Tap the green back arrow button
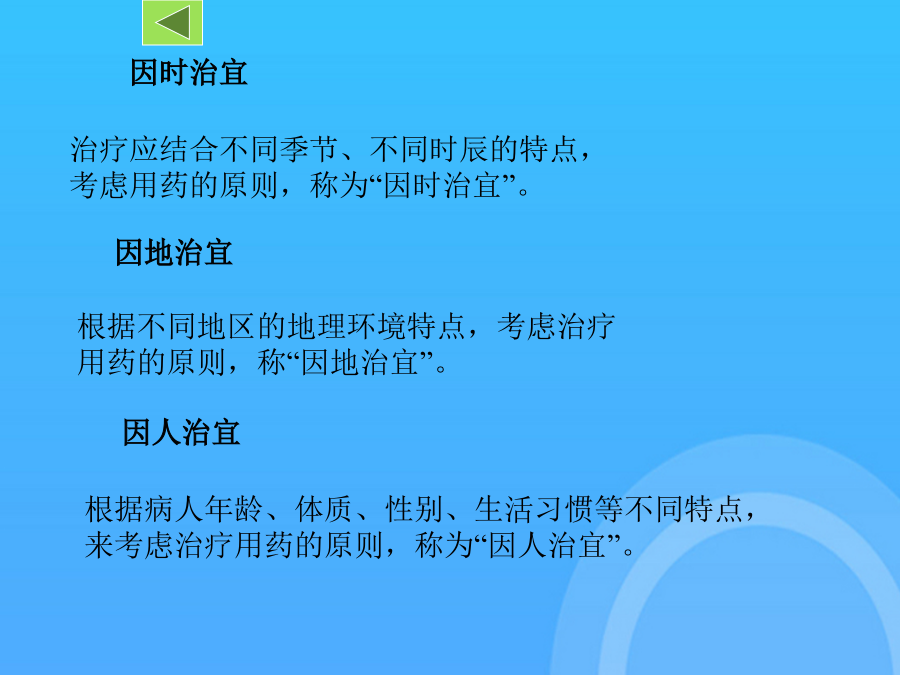 click(172, 22)
